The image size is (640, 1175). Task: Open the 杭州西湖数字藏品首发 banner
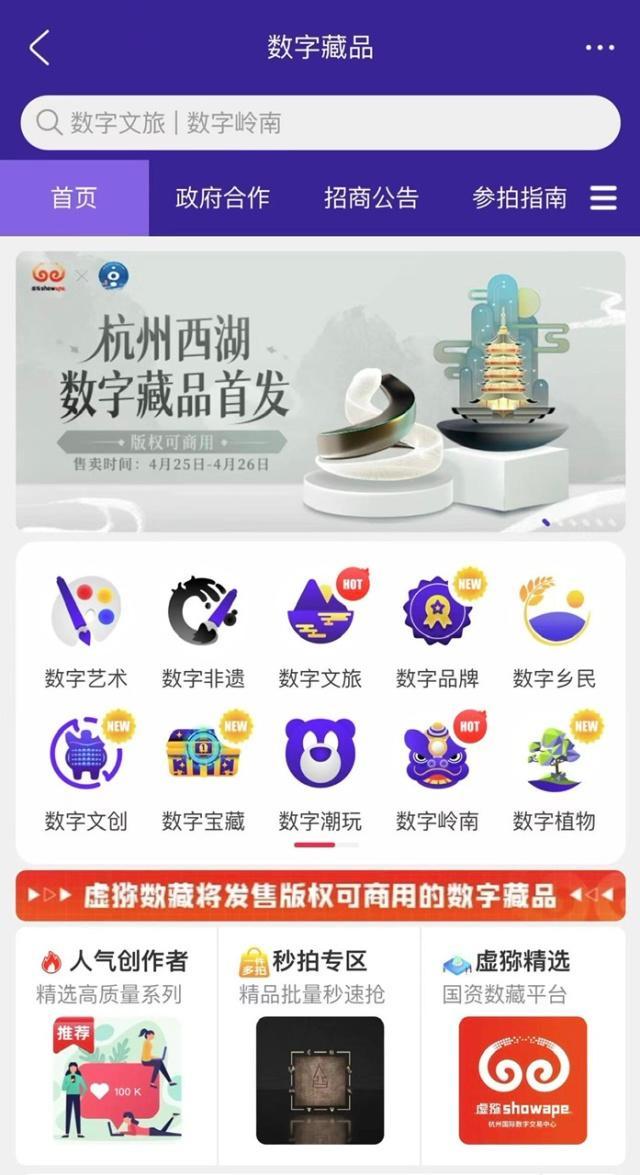pos(320,390)
